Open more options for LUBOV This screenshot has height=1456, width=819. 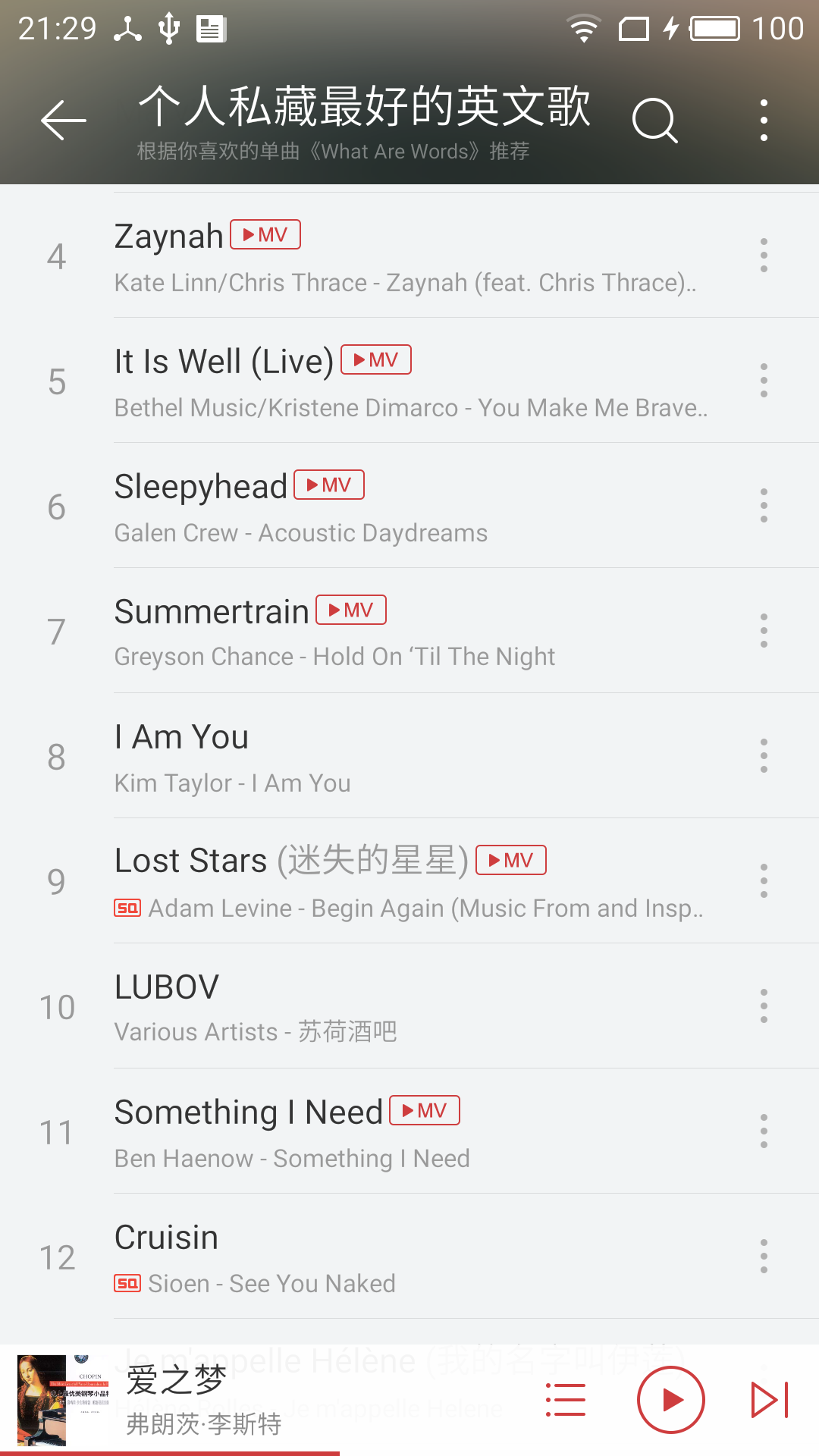pyautogui.click(x=764, y=1006)
